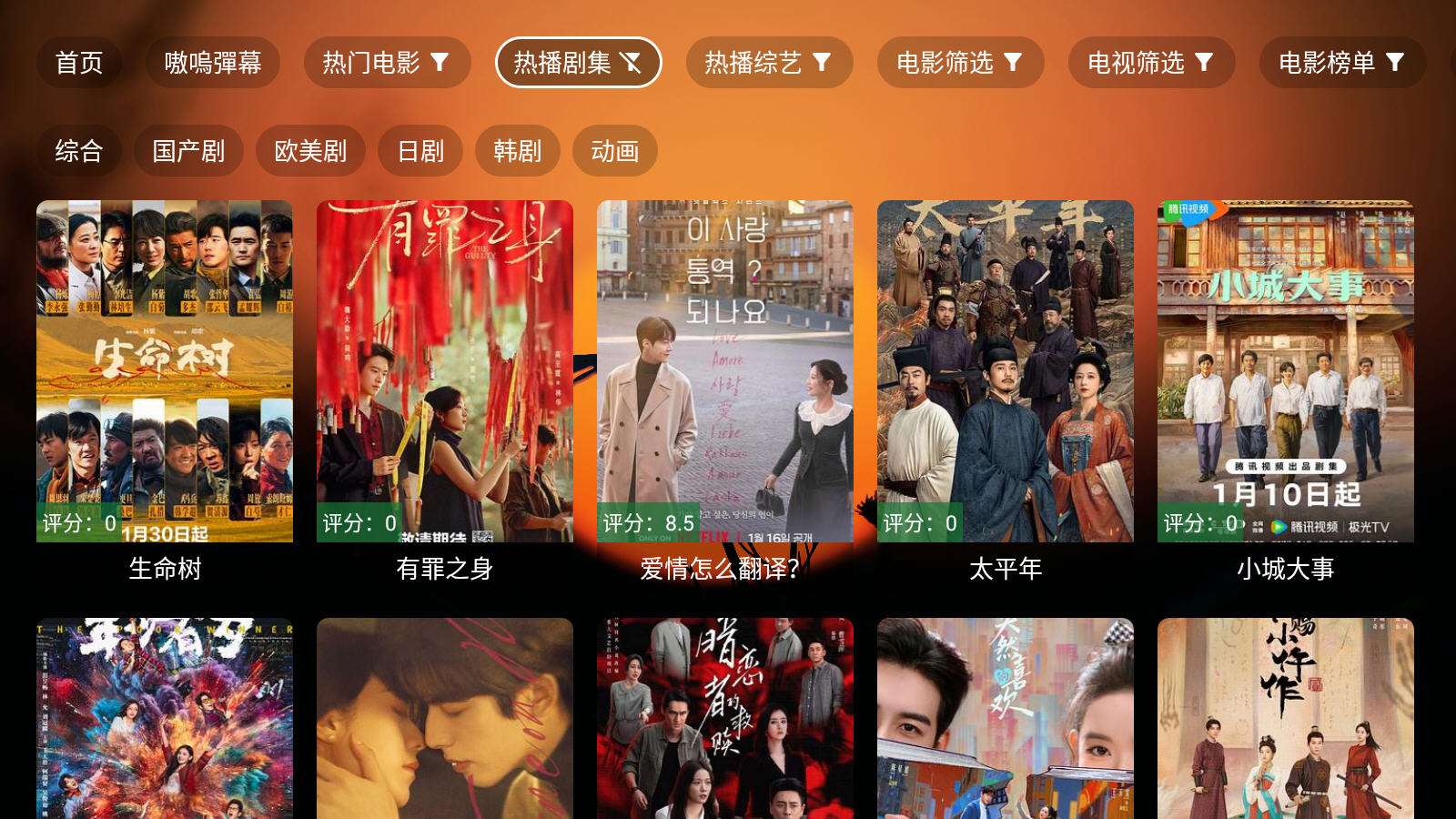
Task: Open 爱情怎么翻译? details
Action: (725, 371)
